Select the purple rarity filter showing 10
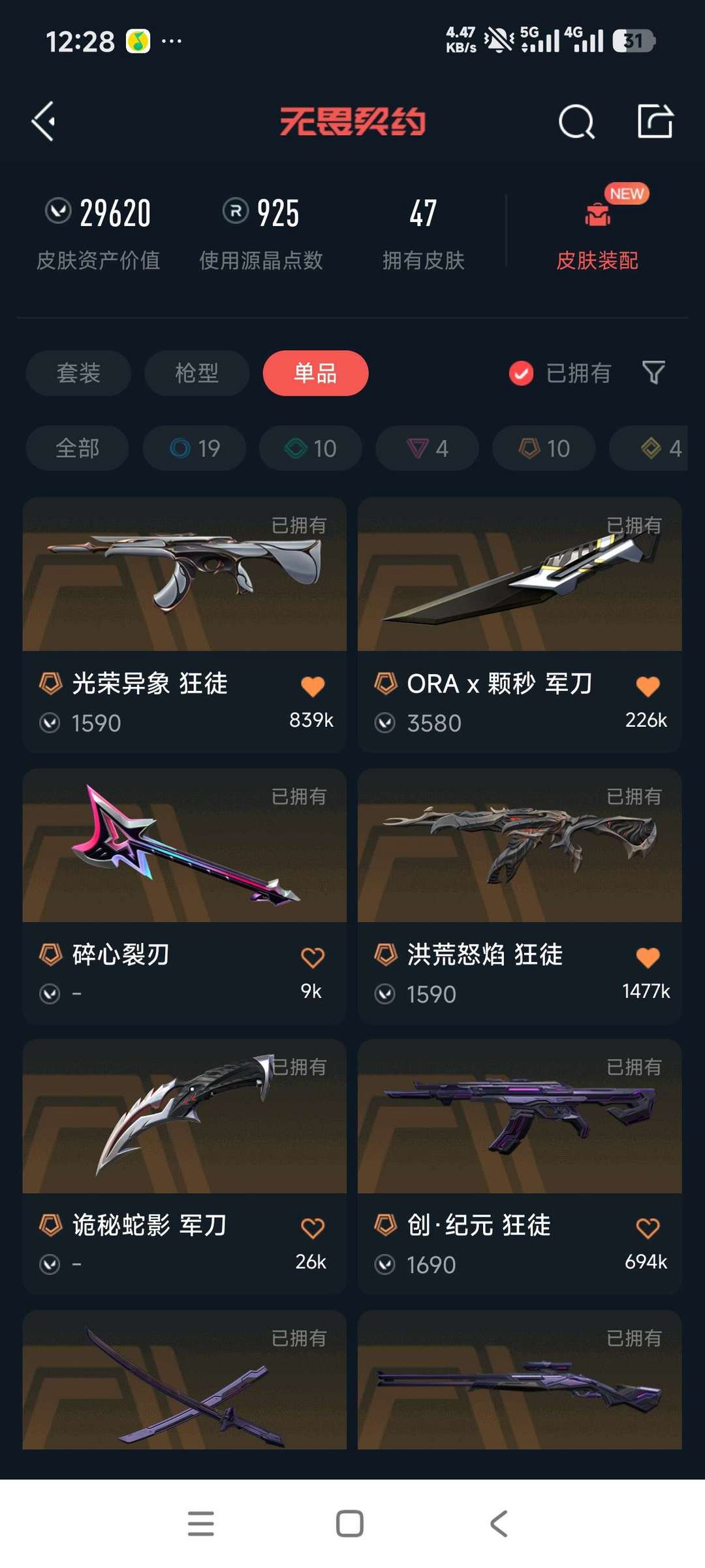The width and height of the screenshot is (705, 1568). click(x=542, y=448)
